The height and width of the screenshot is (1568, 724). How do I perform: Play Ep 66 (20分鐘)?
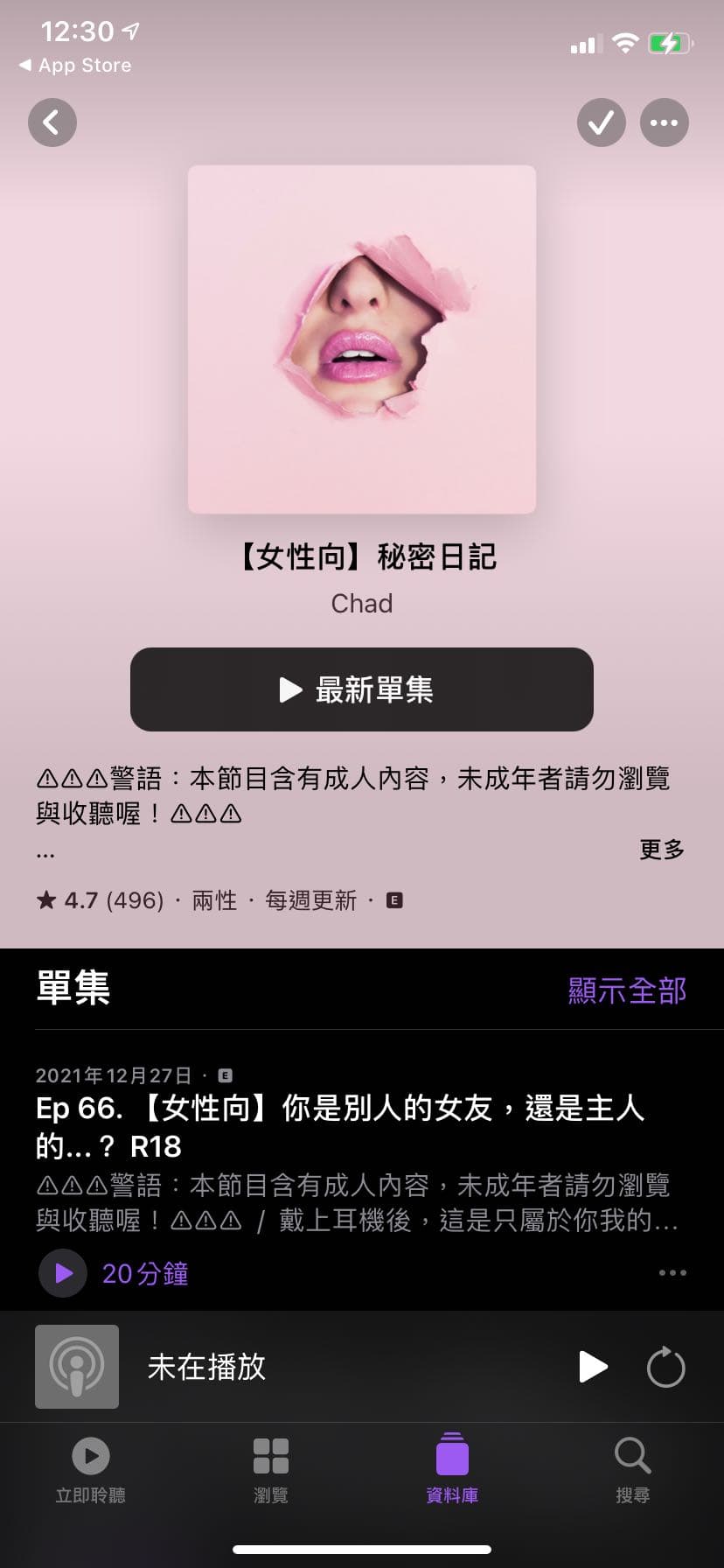tap(63, 1273)
